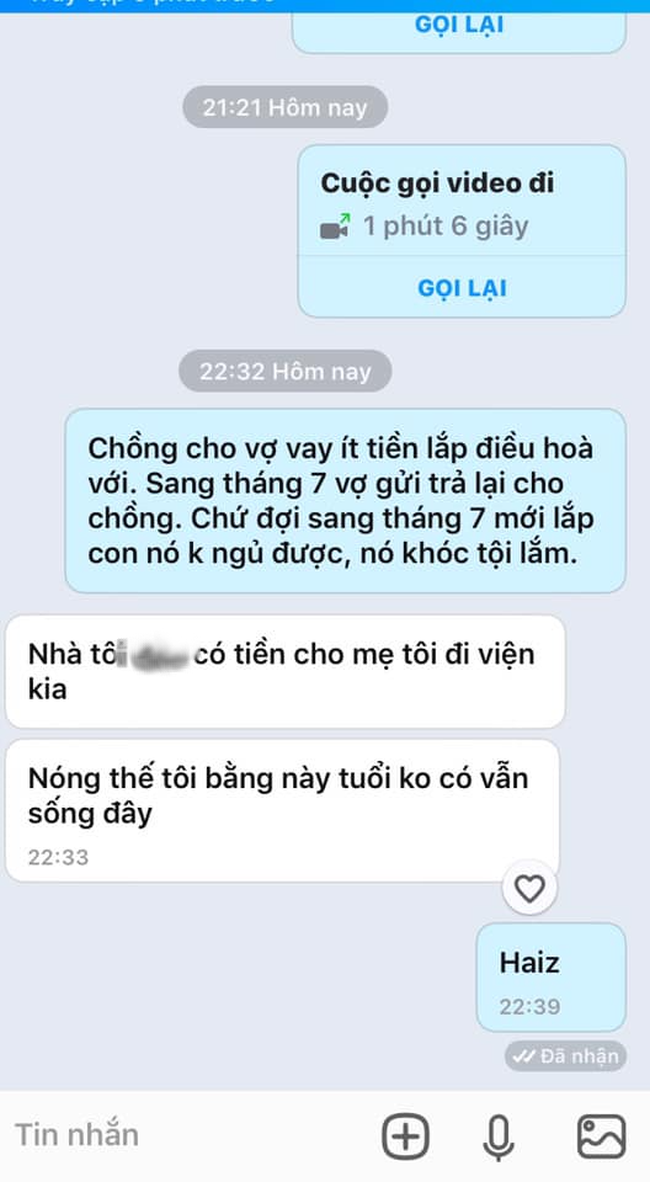Open the photo gallery picker
The height and width of the screenshot is (1182, 650).
601,1136
